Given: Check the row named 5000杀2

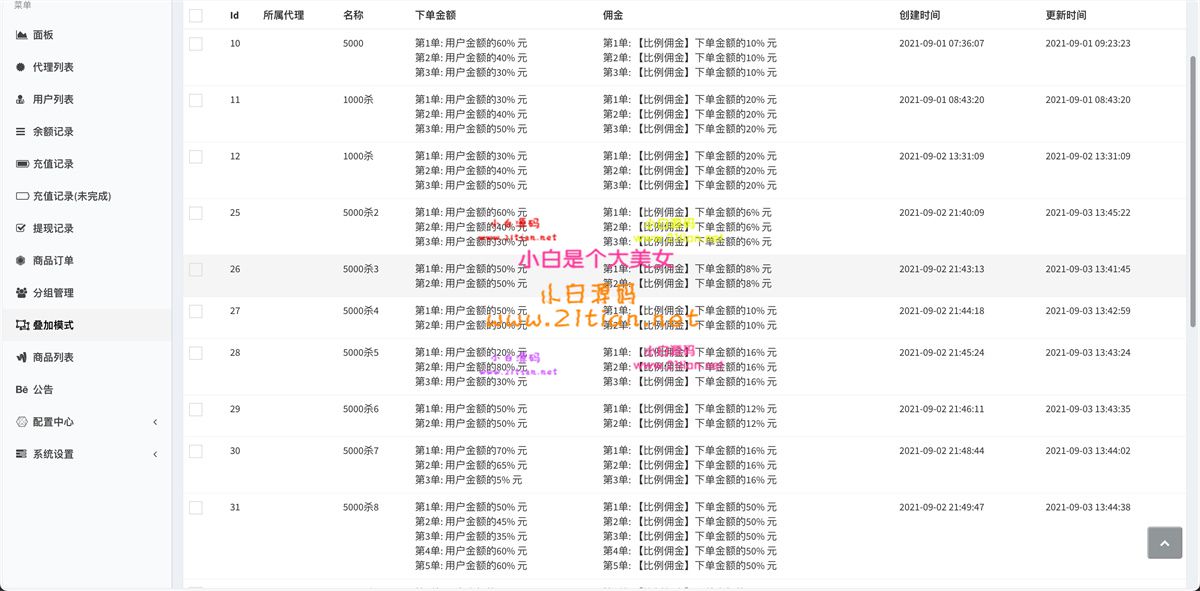Looking at the screenshot, I should coord(195,213).
